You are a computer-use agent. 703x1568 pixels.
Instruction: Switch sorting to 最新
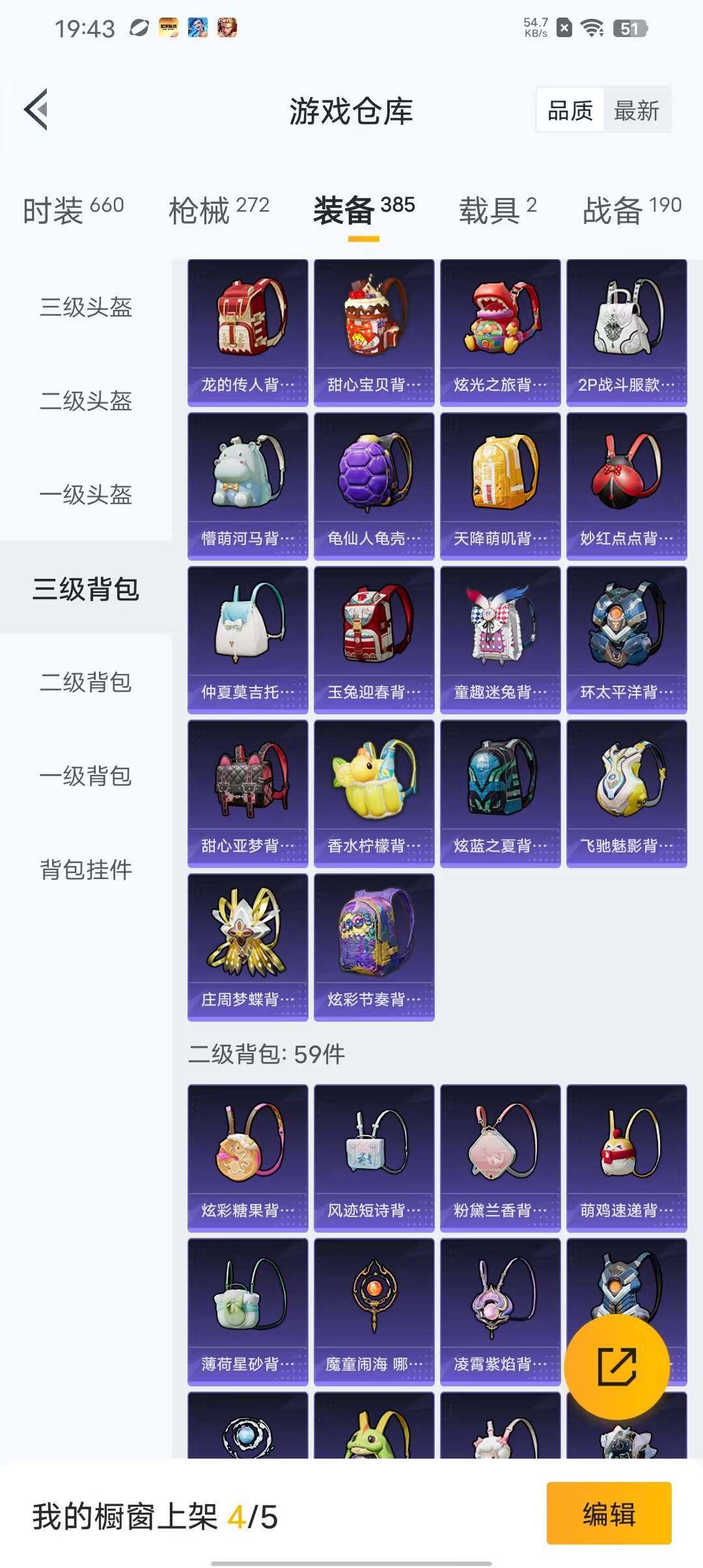[x=635, y=111]
